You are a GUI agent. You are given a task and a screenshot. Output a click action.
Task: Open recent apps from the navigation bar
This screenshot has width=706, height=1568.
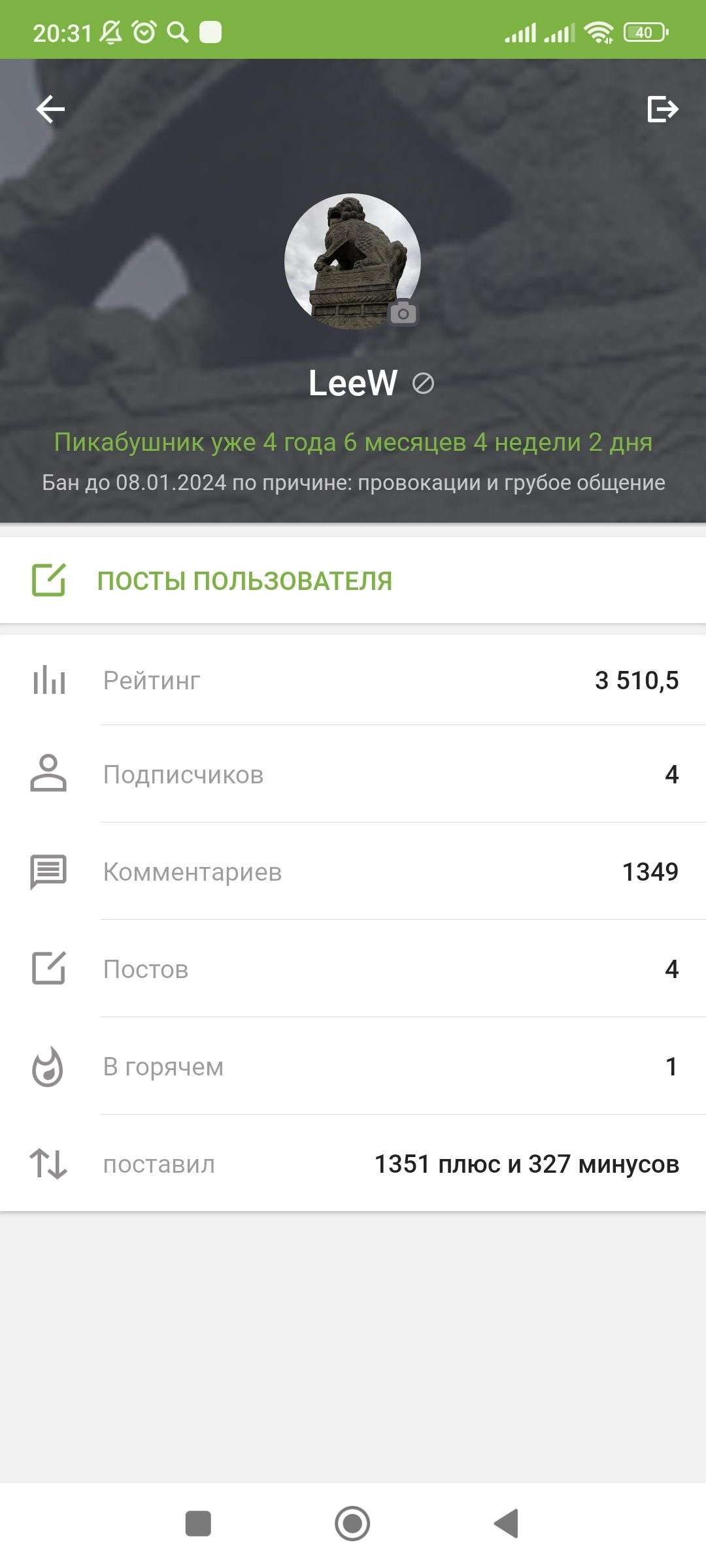[x=198, y=1524]
